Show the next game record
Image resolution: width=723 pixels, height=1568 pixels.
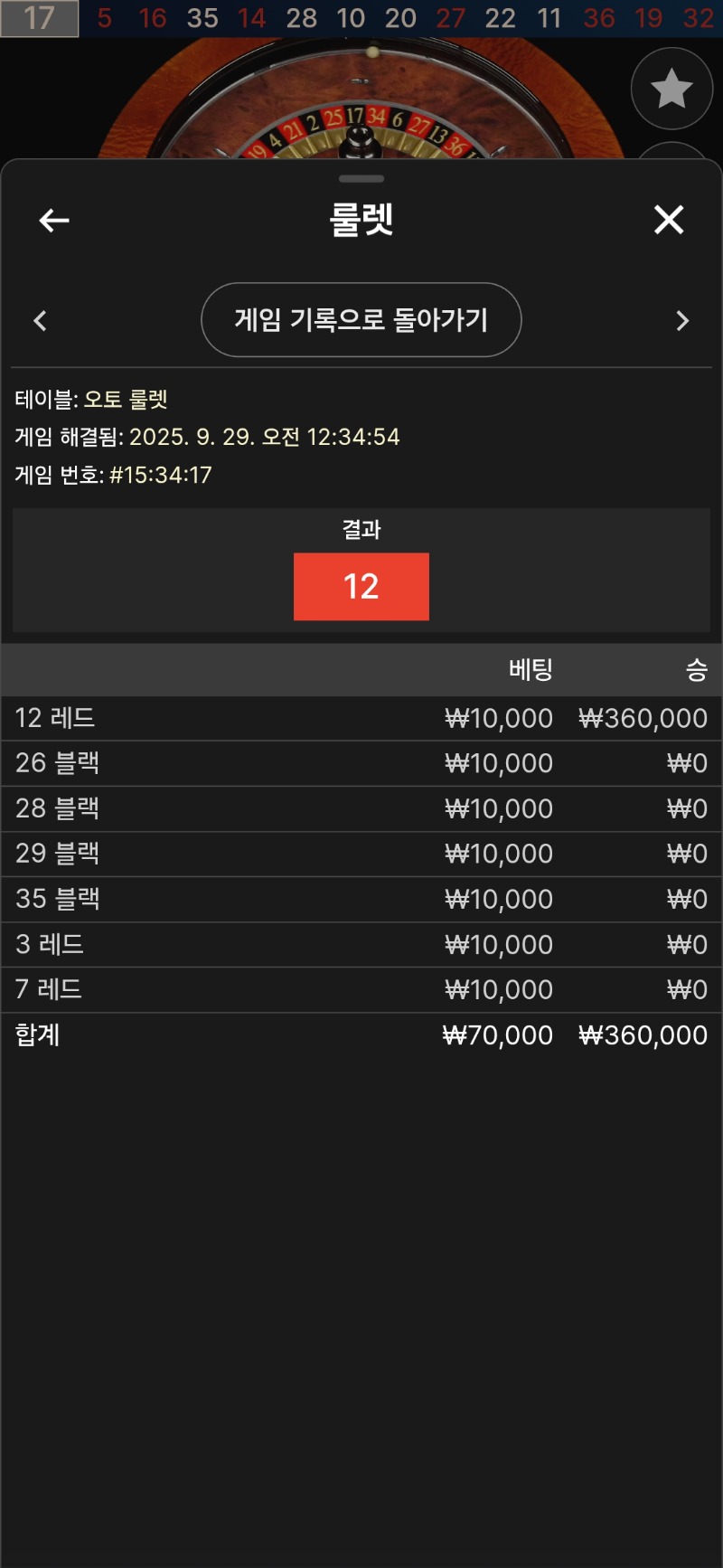click(682, 321)
